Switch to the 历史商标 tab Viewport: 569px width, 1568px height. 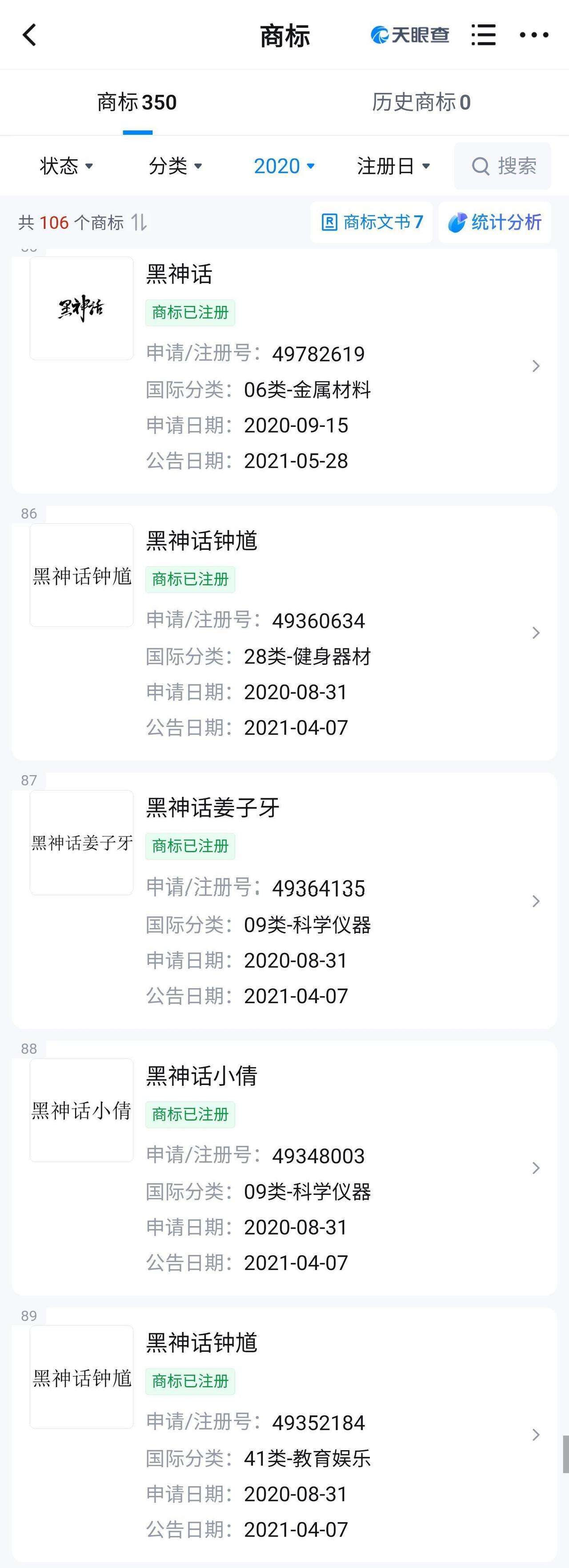tap(421, 102)
